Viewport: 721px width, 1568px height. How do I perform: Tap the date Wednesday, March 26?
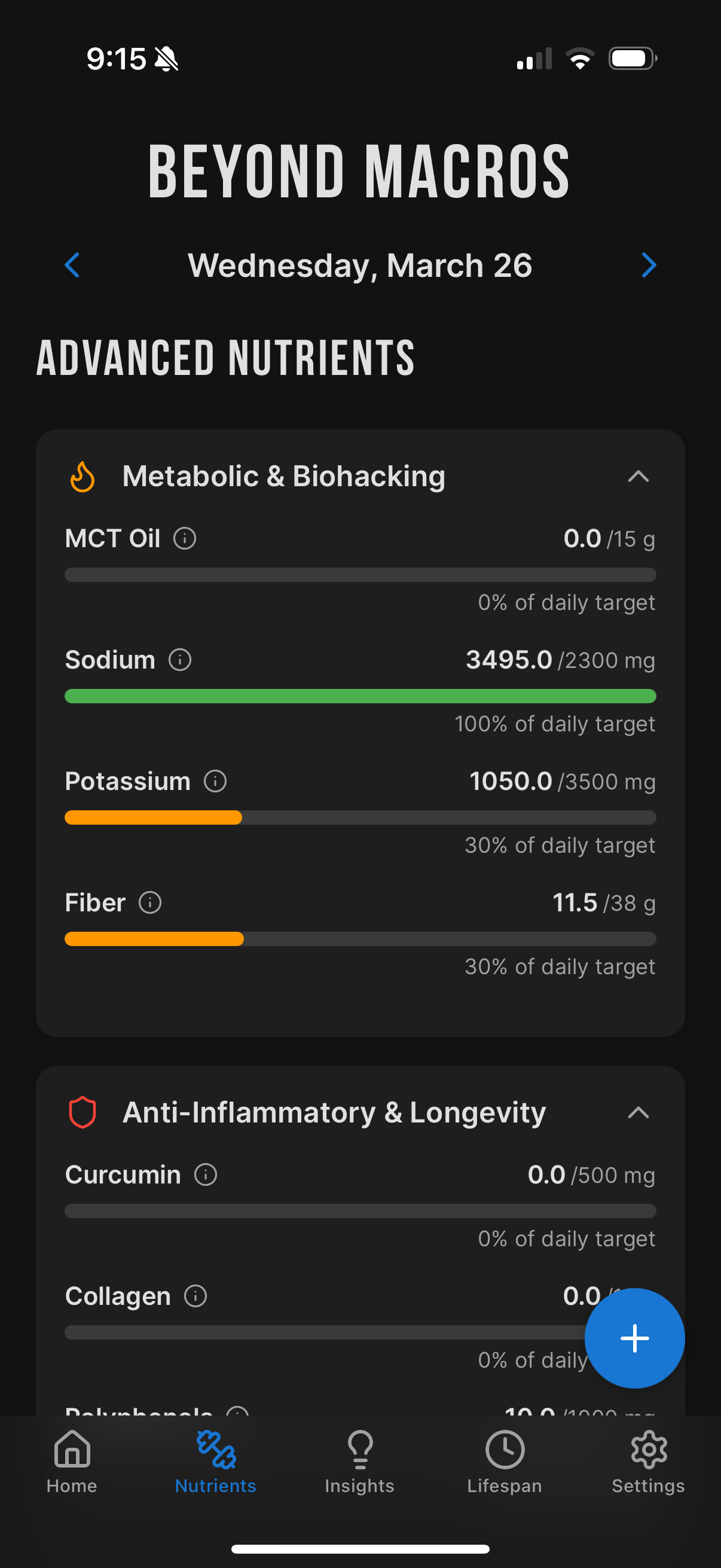(360, 265)
